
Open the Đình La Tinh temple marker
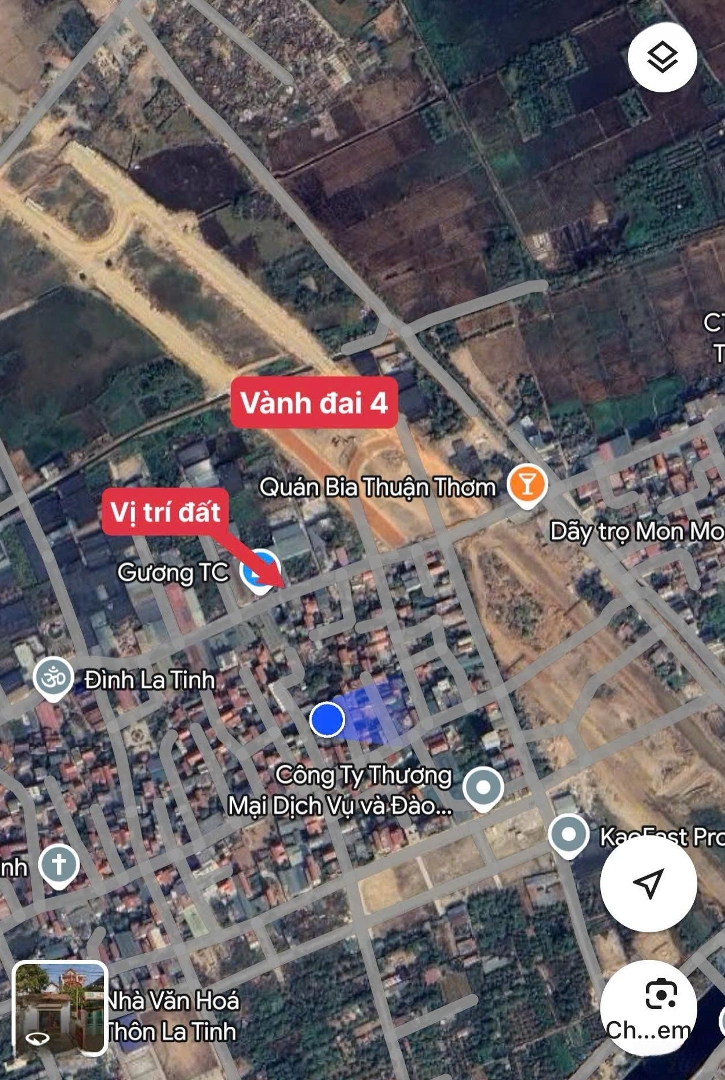pos(53,679)
